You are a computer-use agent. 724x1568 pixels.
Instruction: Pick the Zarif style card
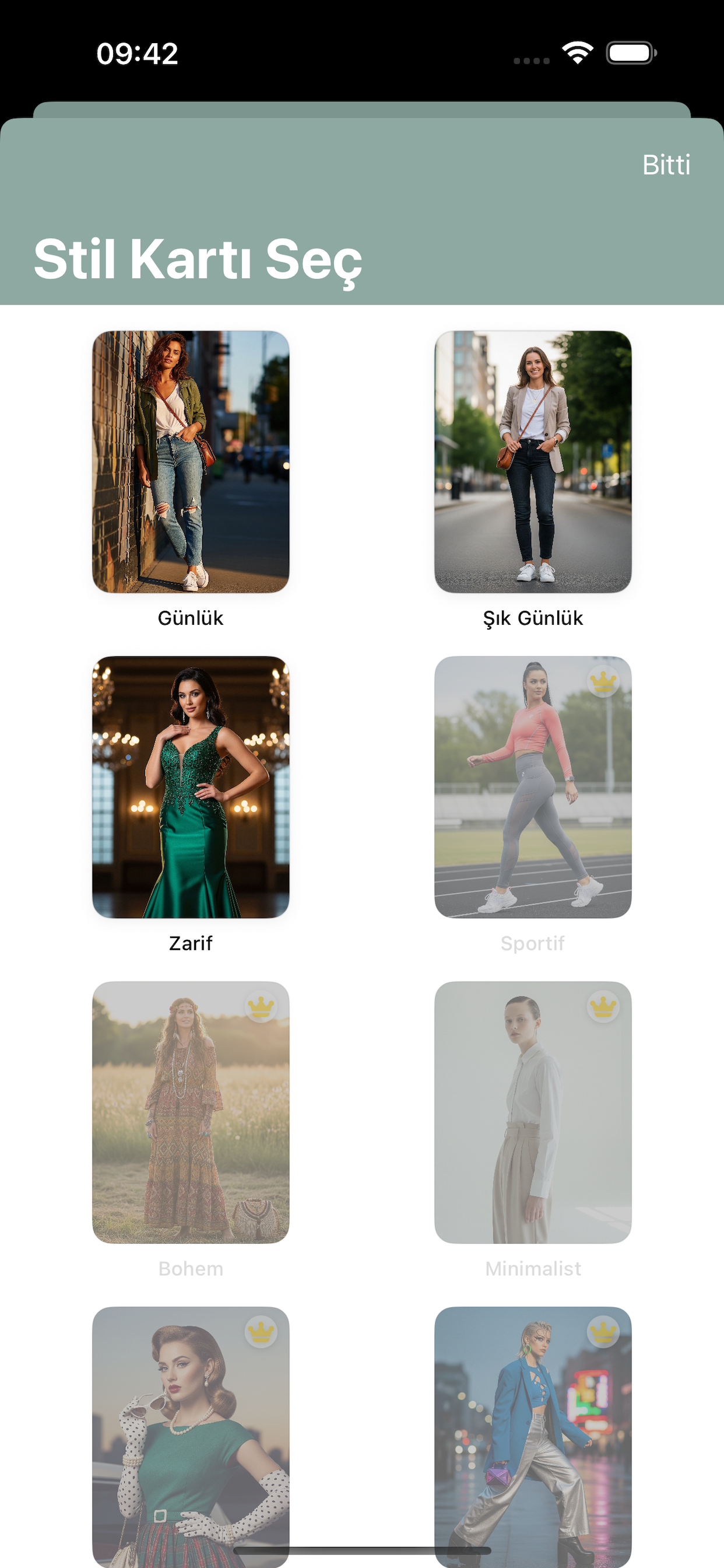pos(191,786)
